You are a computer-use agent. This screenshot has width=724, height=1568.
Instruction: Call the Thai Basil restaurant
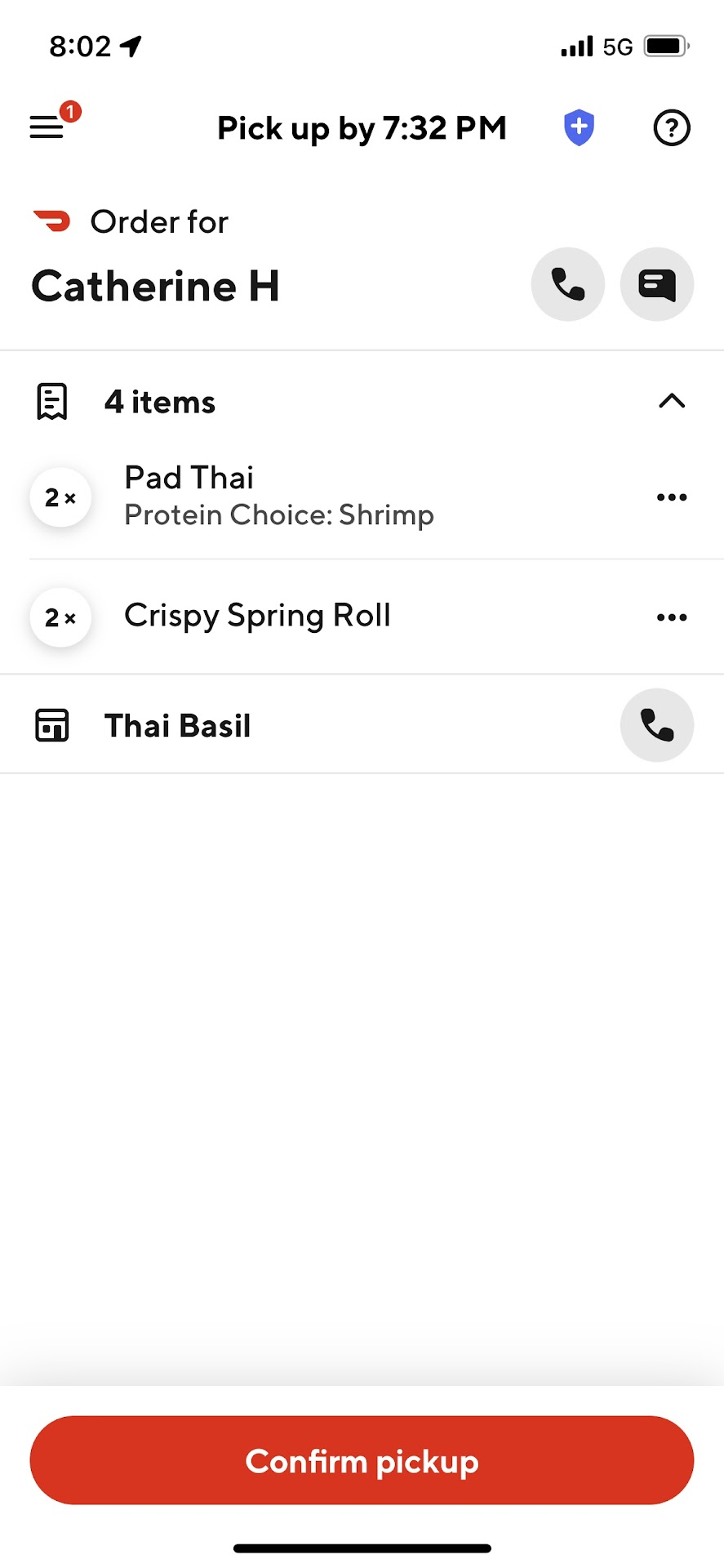point(657,725)
